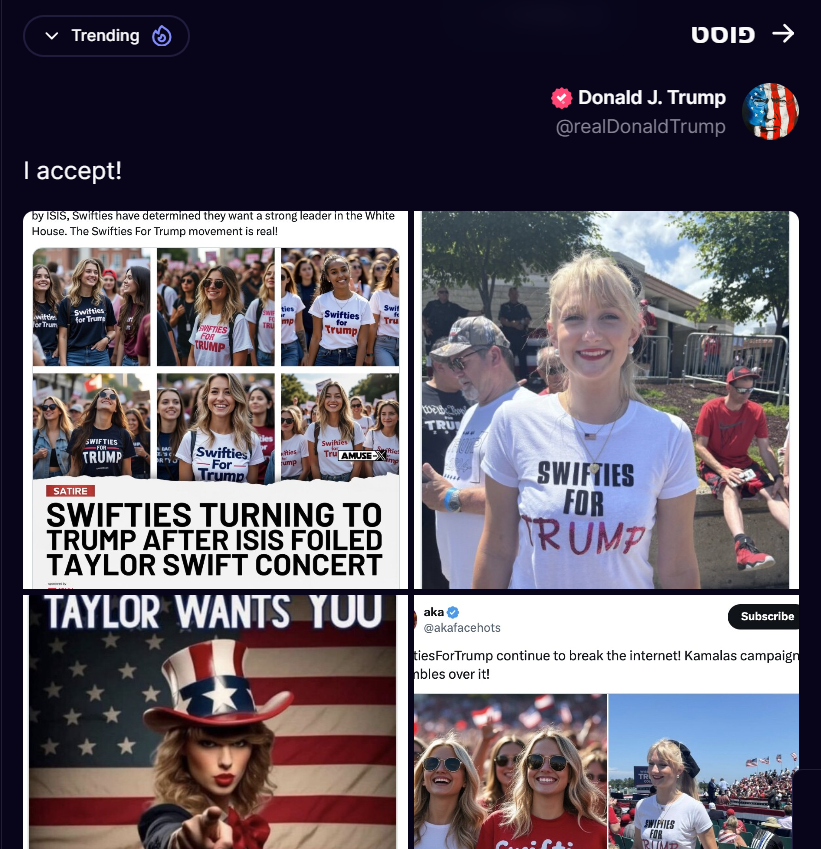Open the akafacehots post screenshot tile

click(x=606, y=722)
